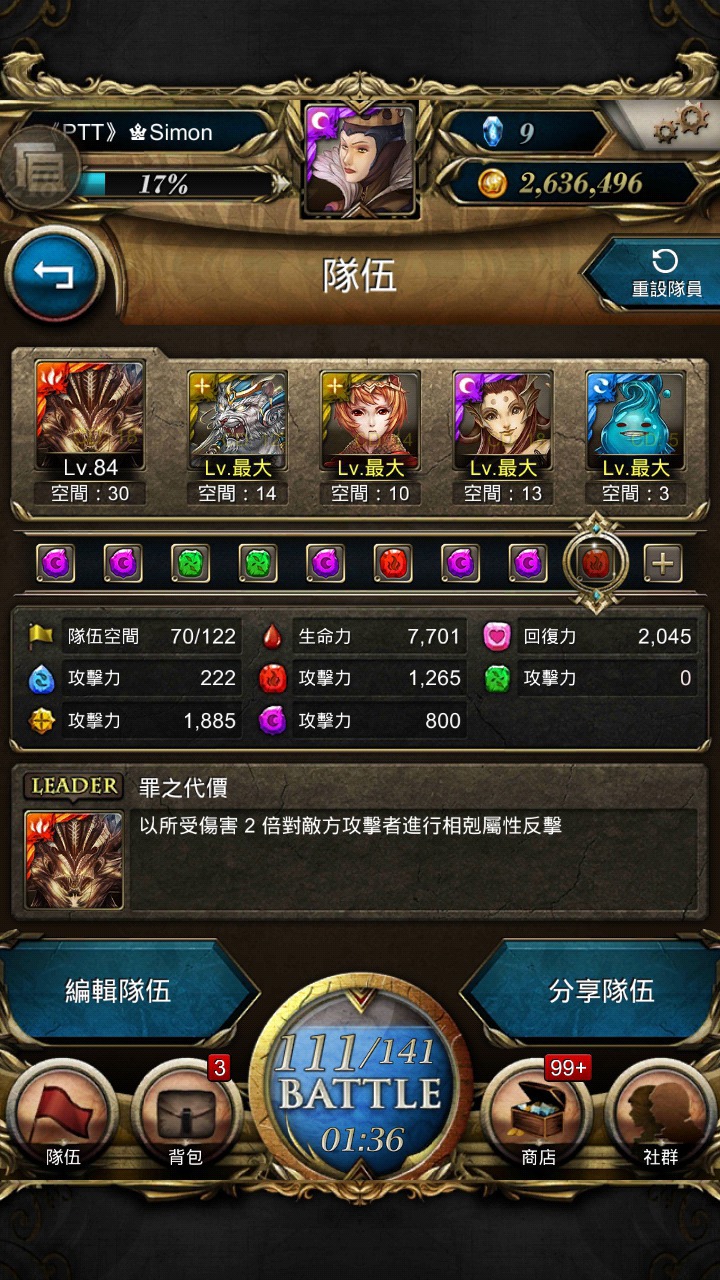Go back with the blue arrow button

pos(56,273)
